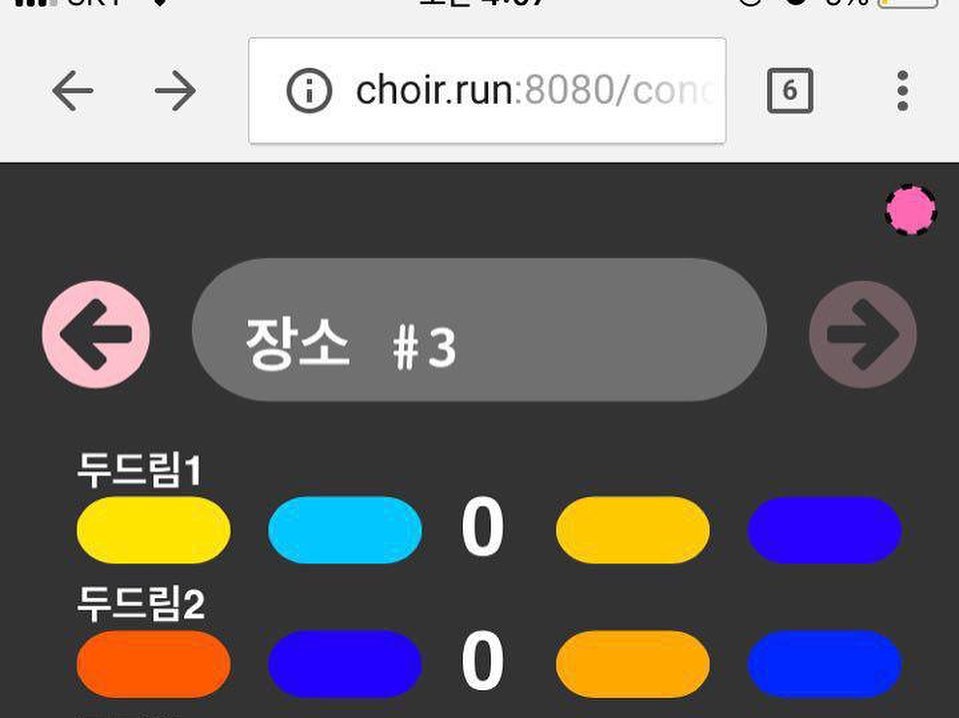Tap the blue pill beside orange-red in 두드림2

click(345, 664)
